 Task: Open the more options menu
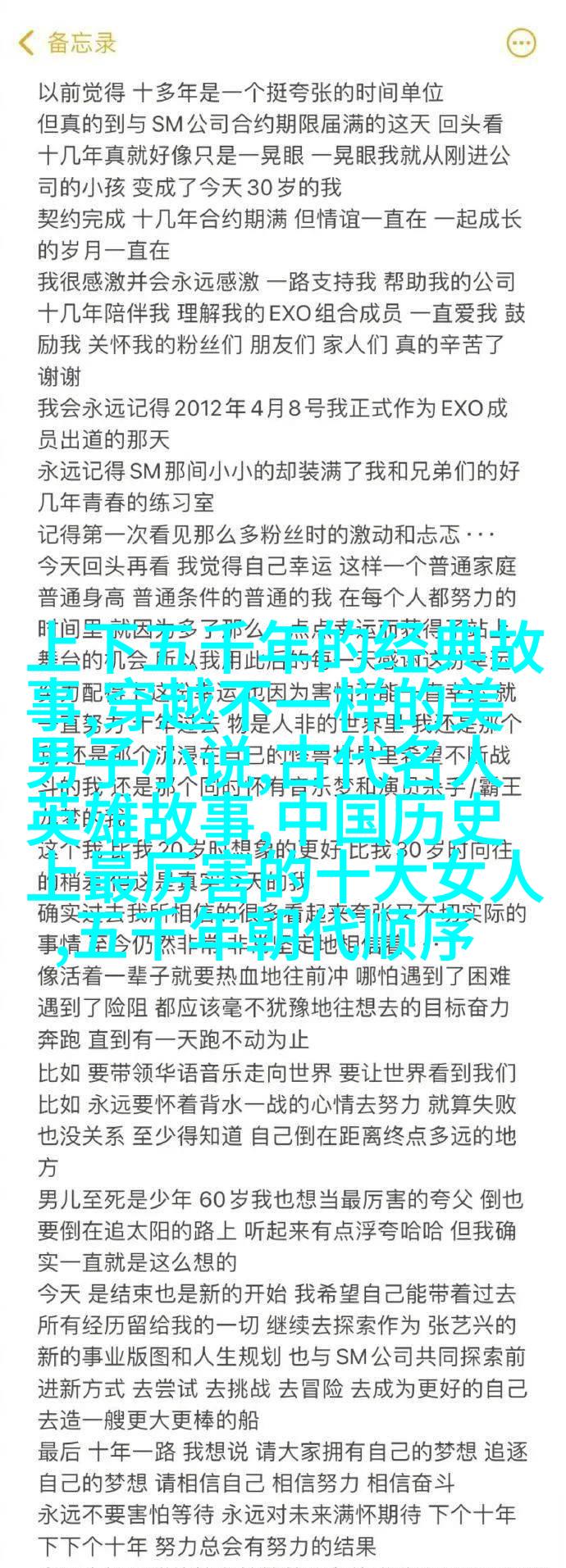tap(522, 43)
